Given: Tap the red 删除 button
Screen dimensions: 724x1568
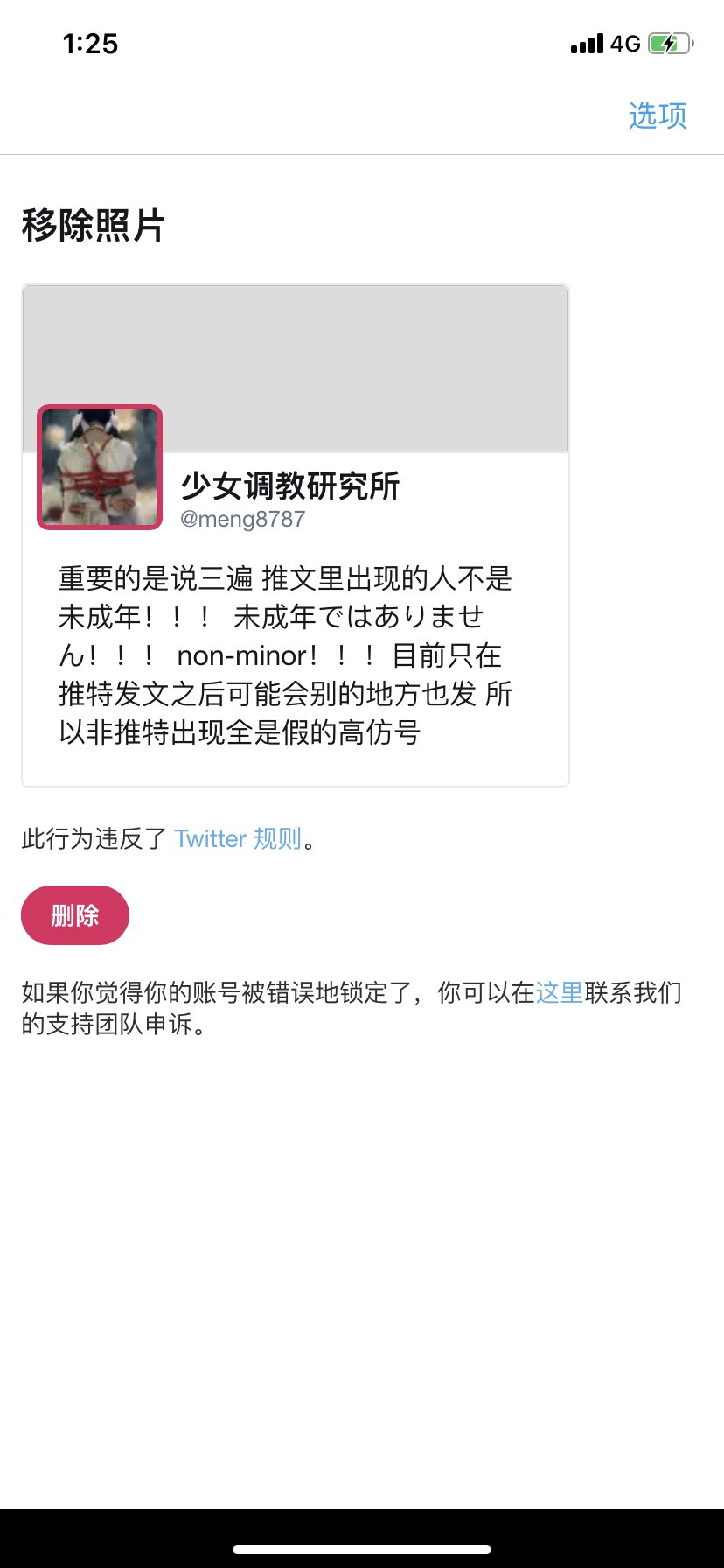Looking at the screenshot, I should [75, 915].
